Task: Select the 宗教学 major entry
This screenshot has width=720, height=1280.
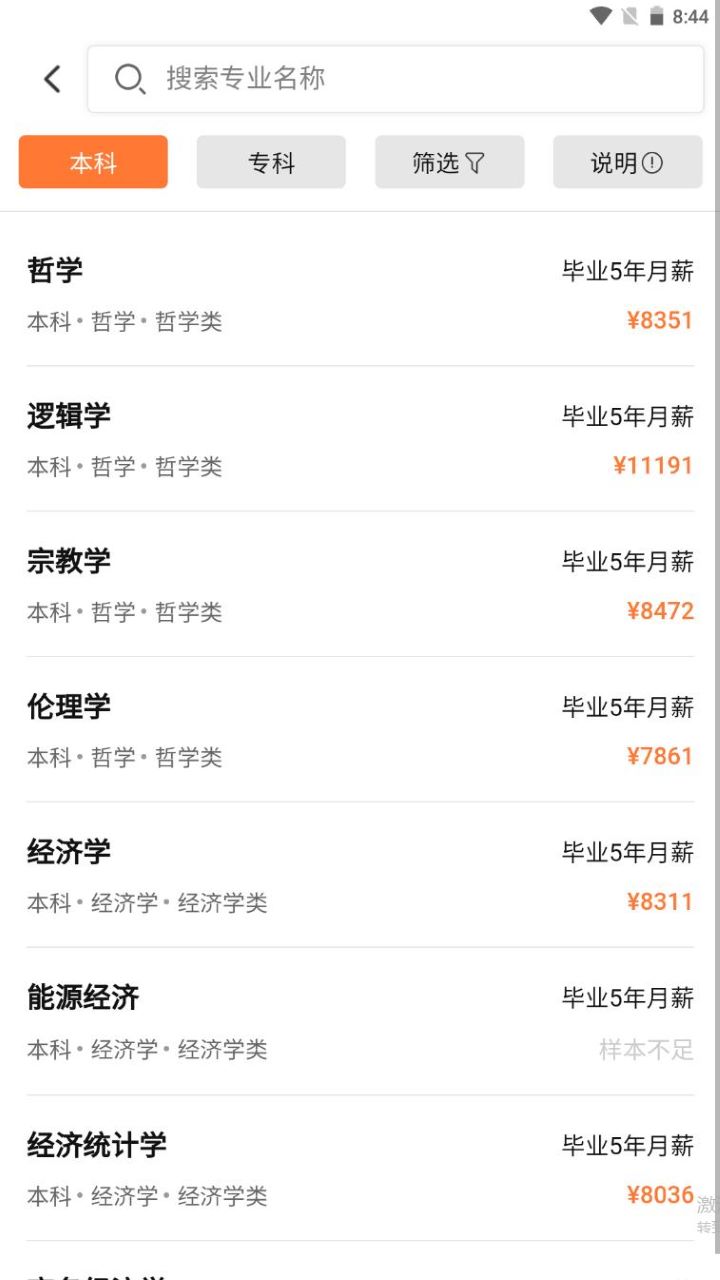Action: (360, 583)
